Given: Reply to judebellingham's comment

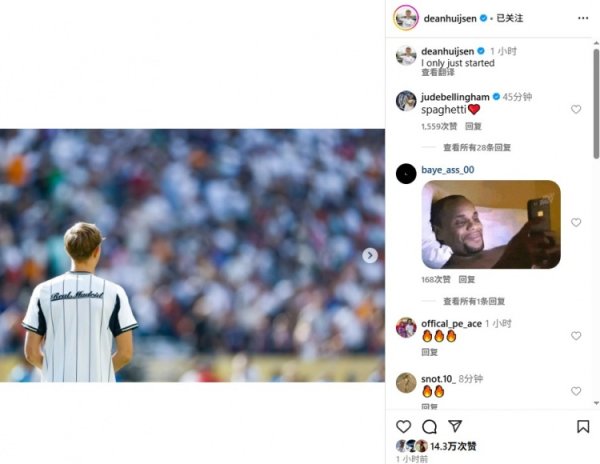Looking at the screenshot, I should tap(473, 127).
